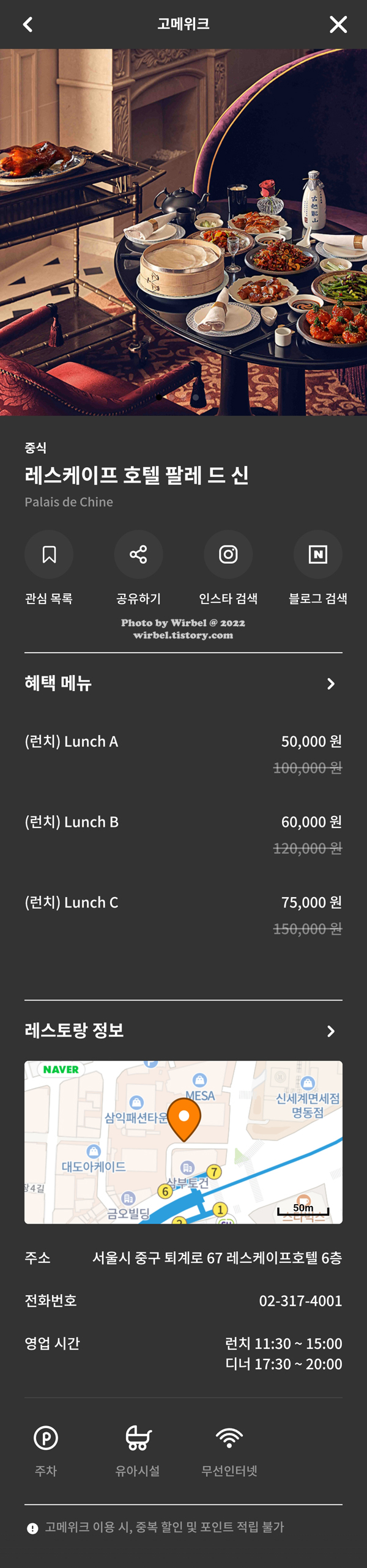
Task: Go back using the top-left arrow
Action: tap(28, 24)
